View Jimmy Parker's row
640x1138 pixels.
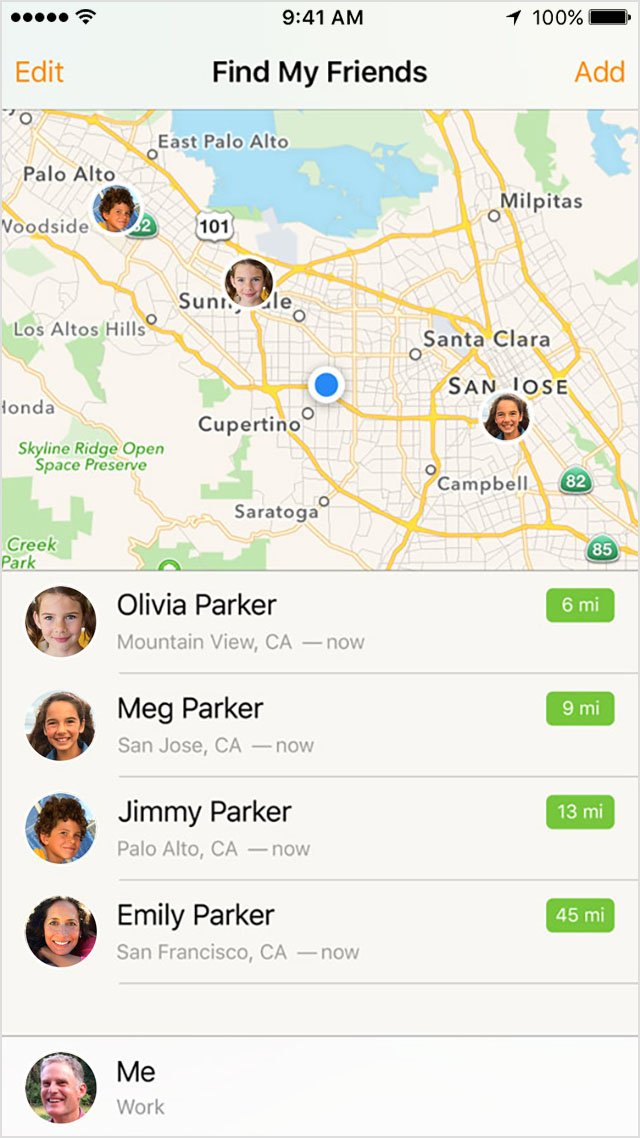pos(320,828)
